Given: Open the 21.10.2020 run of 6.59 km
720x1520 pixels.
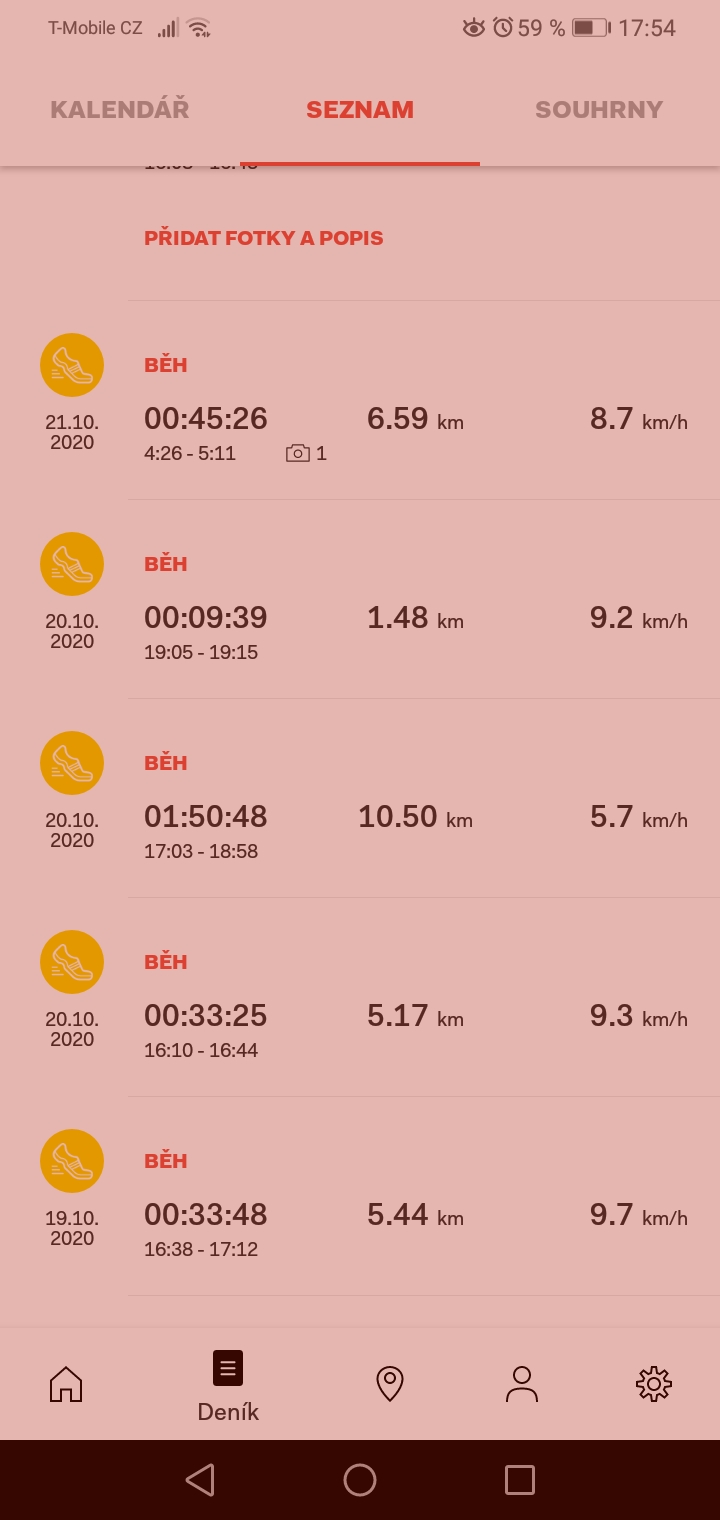Looking at the screenshot, I should click(x=360, y=400).
